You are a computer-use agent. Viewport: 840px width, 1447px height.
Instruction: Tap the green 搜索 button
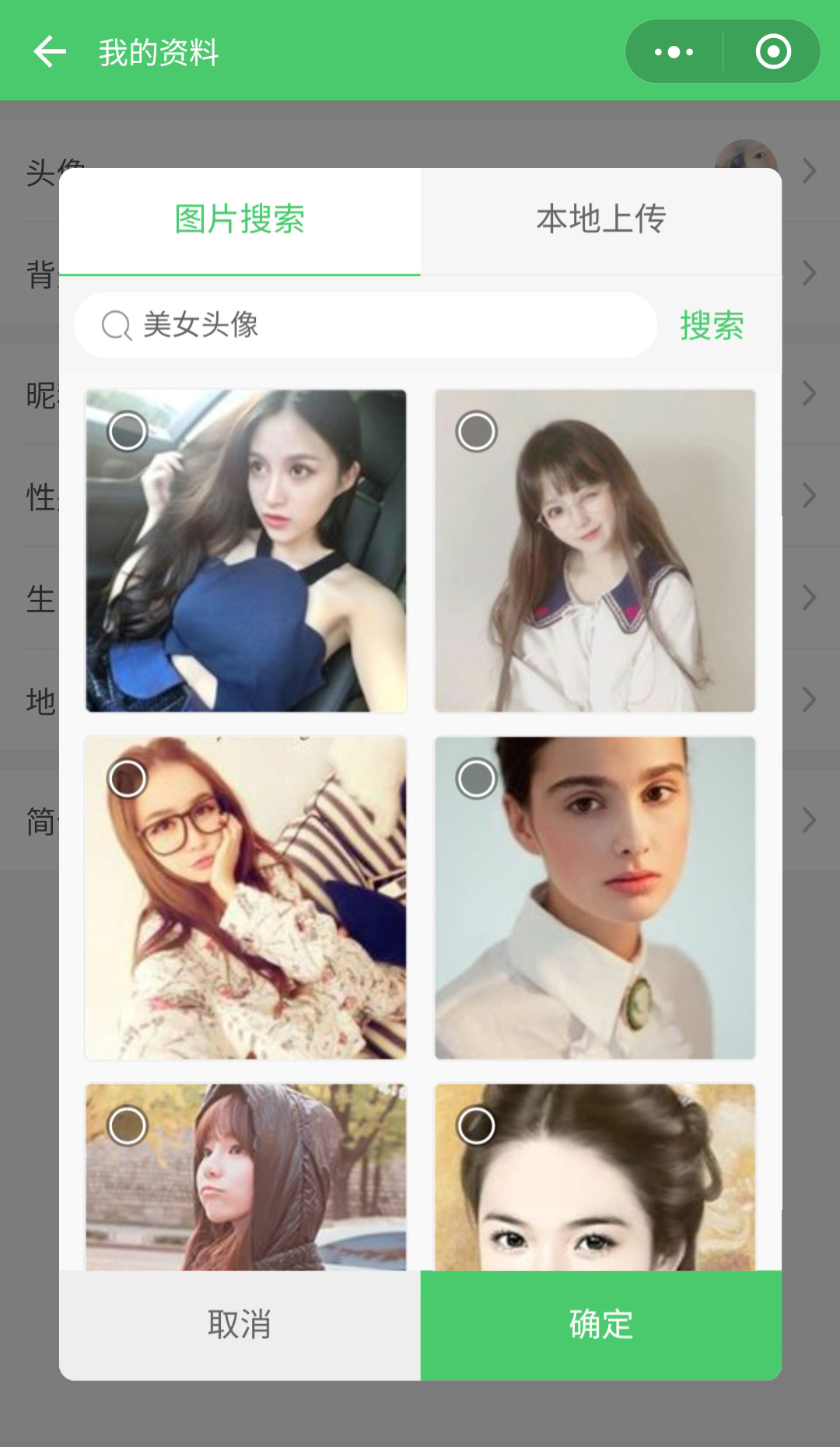(712, 325)
